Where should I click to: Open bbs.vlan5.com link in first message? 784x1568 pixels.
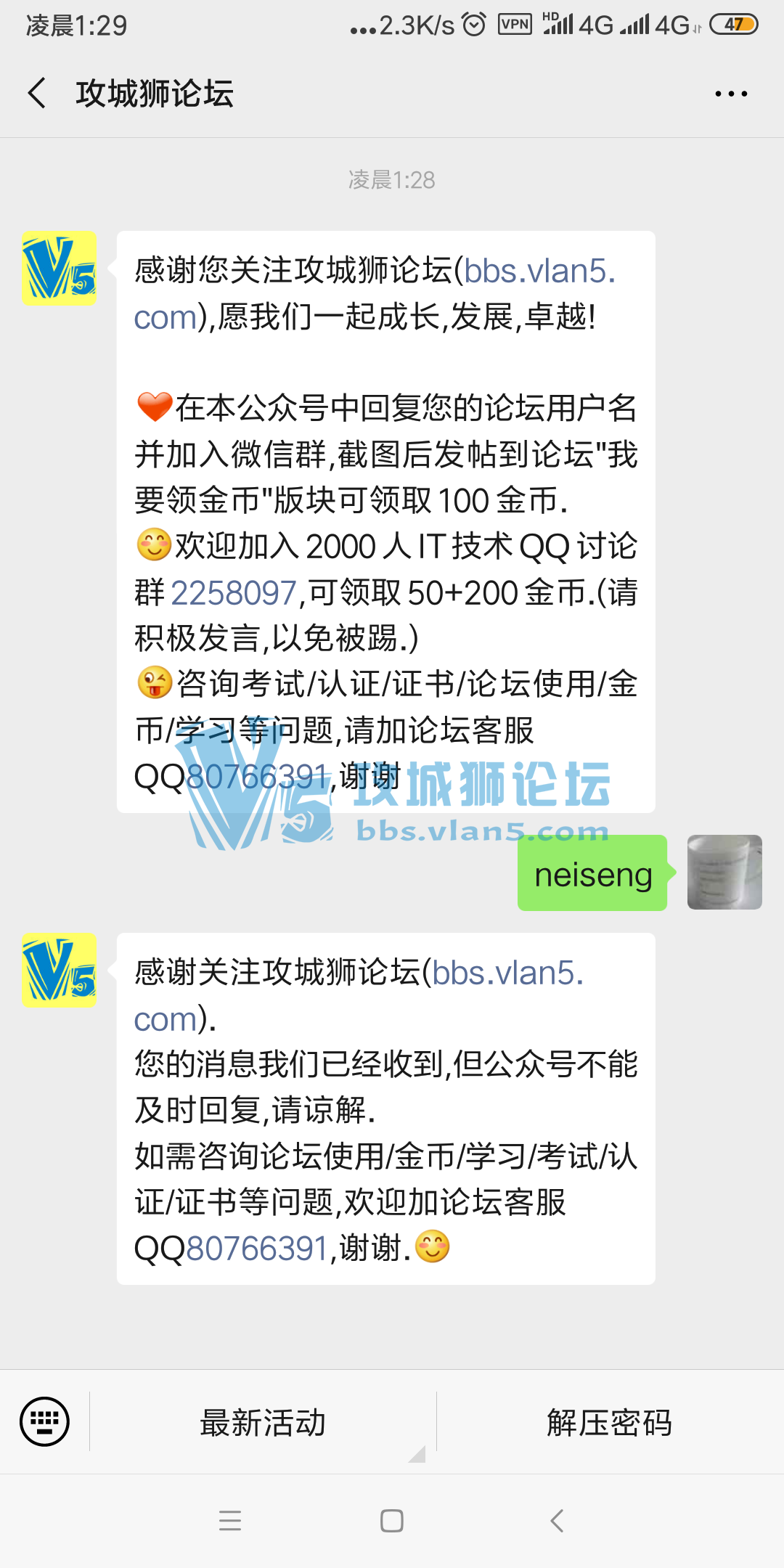click(x=539, y=271)
